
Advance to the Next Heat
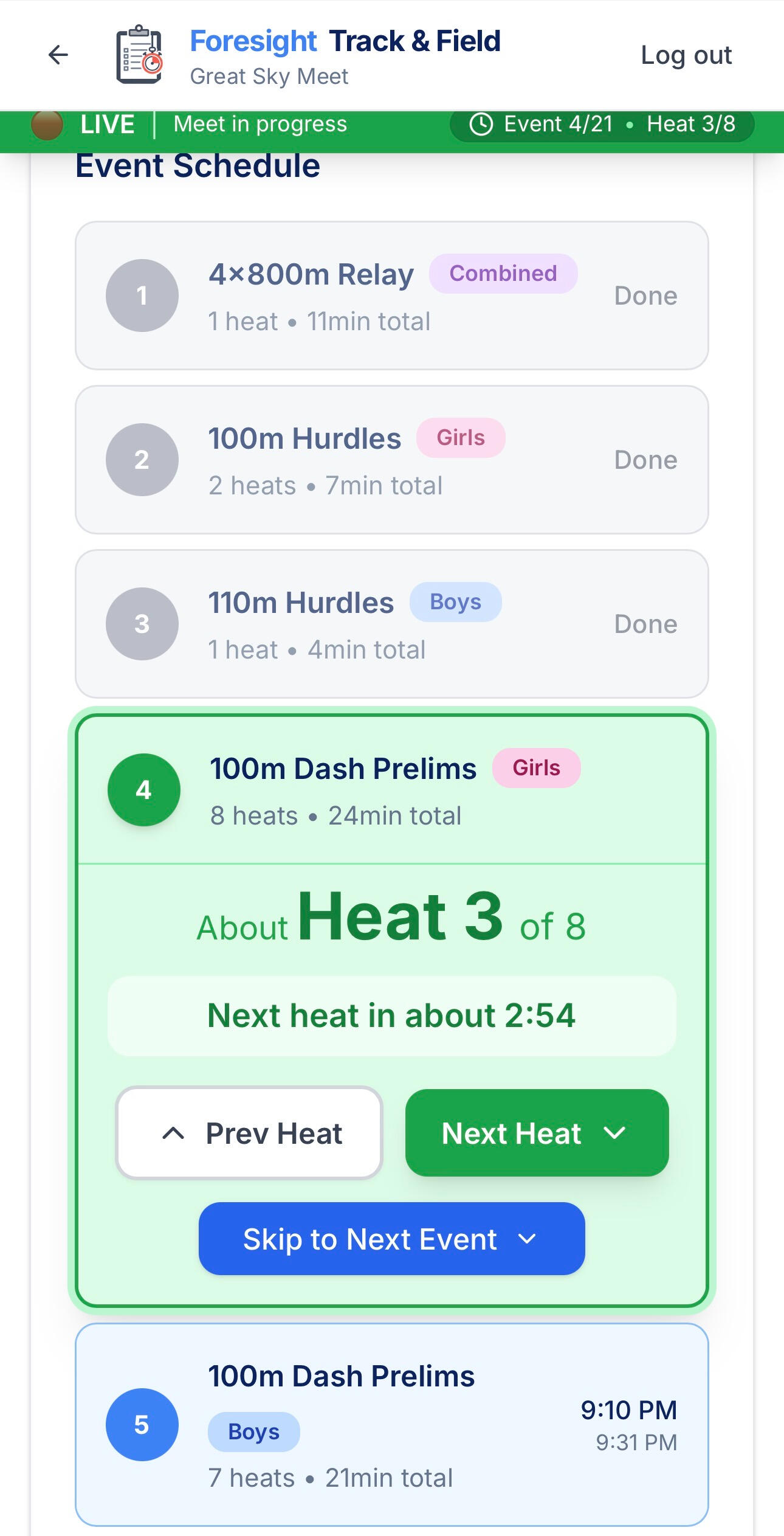(537, 1133)
